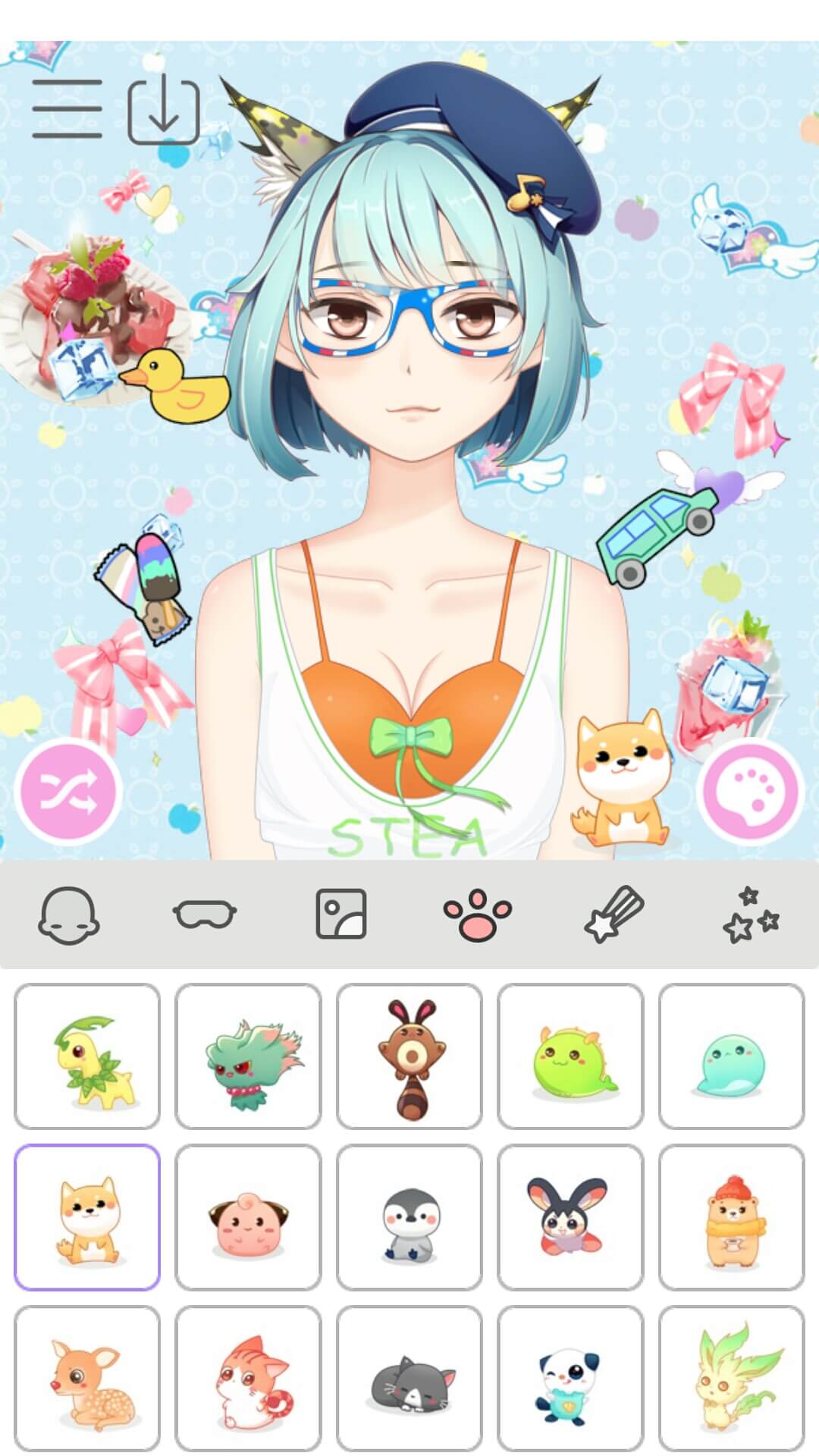Select the penguin pet sticker

pos(409,1215)
